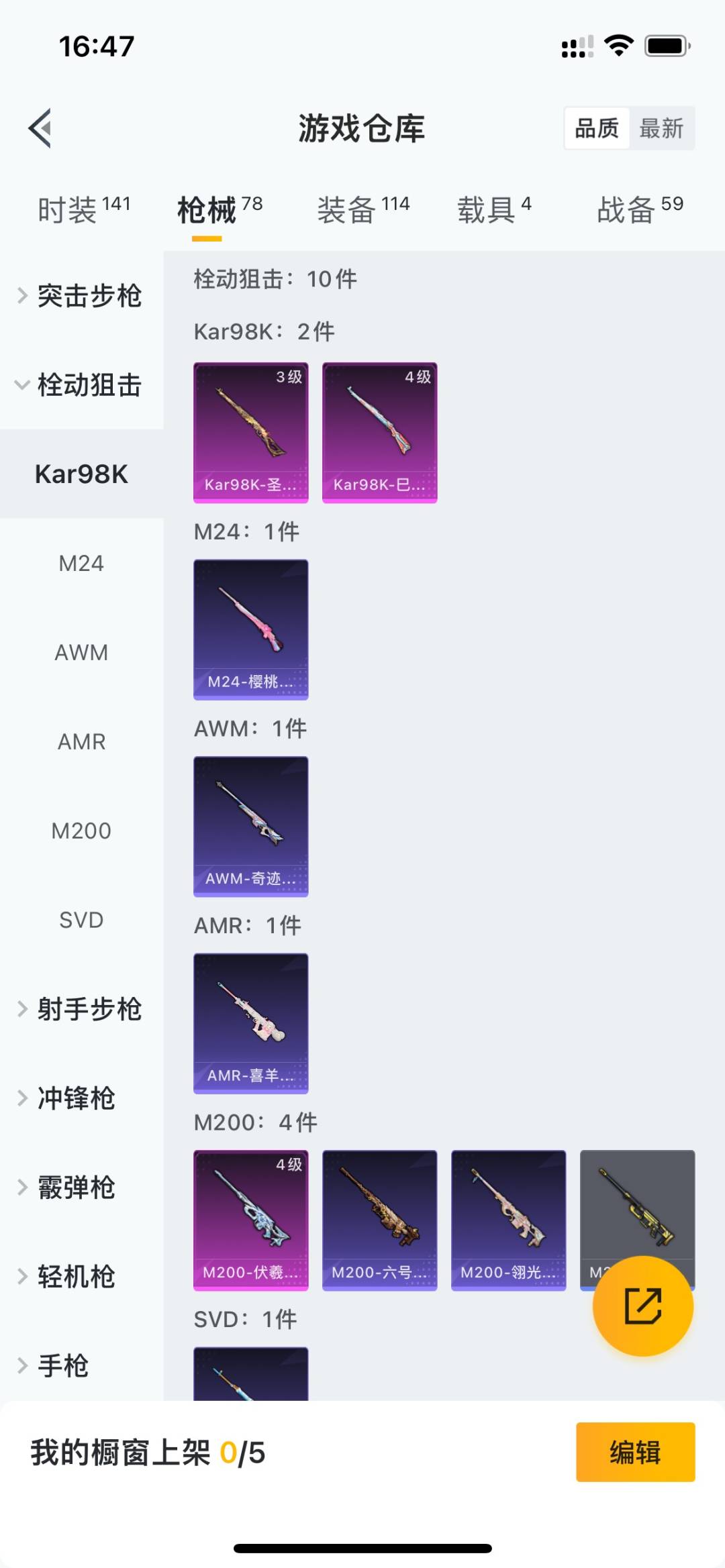The width and height of the screenshot is (725, 1568).
Task: Open the level 3 Kar98K-圣 skin
Action: [x=251, y=432]
